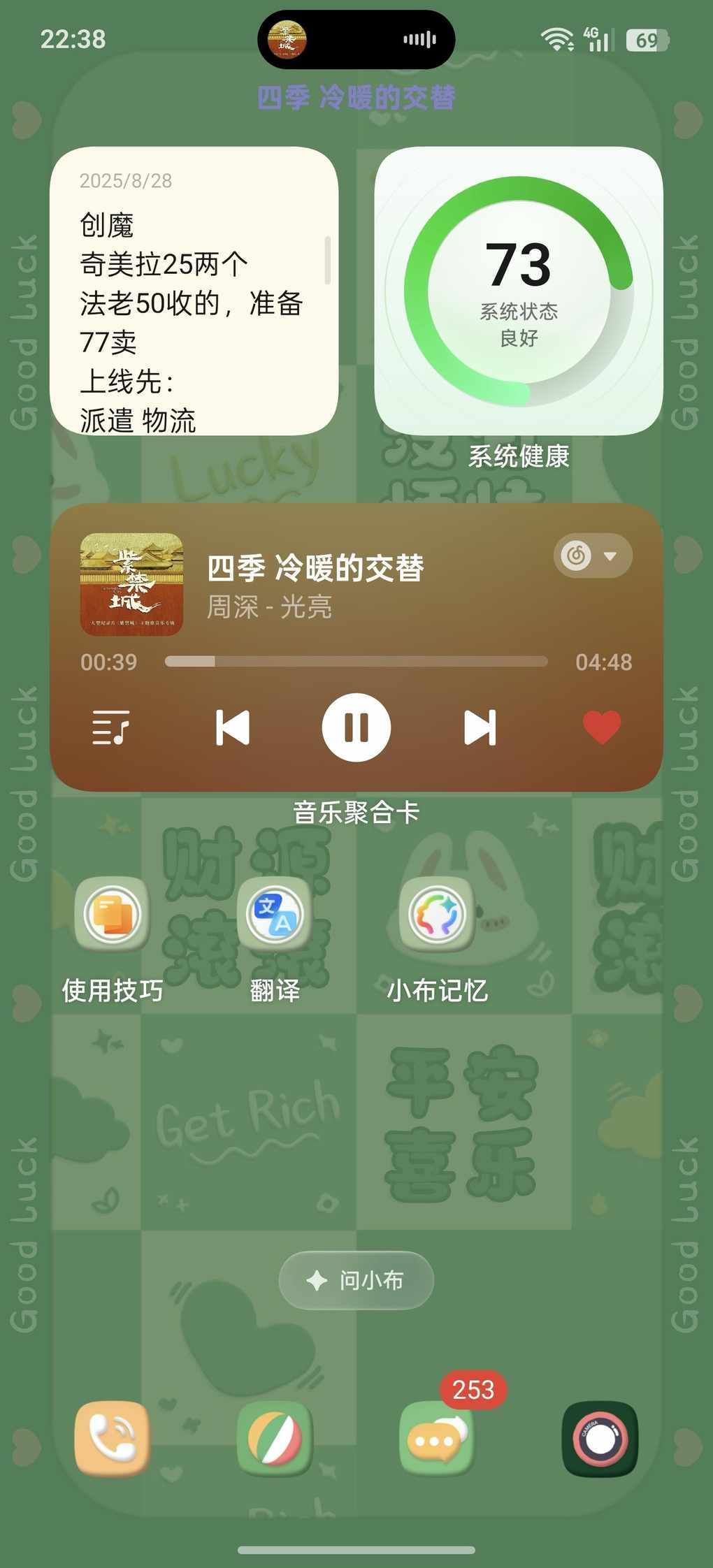Open the note widget dated 2025/8/28

[194, 291]
